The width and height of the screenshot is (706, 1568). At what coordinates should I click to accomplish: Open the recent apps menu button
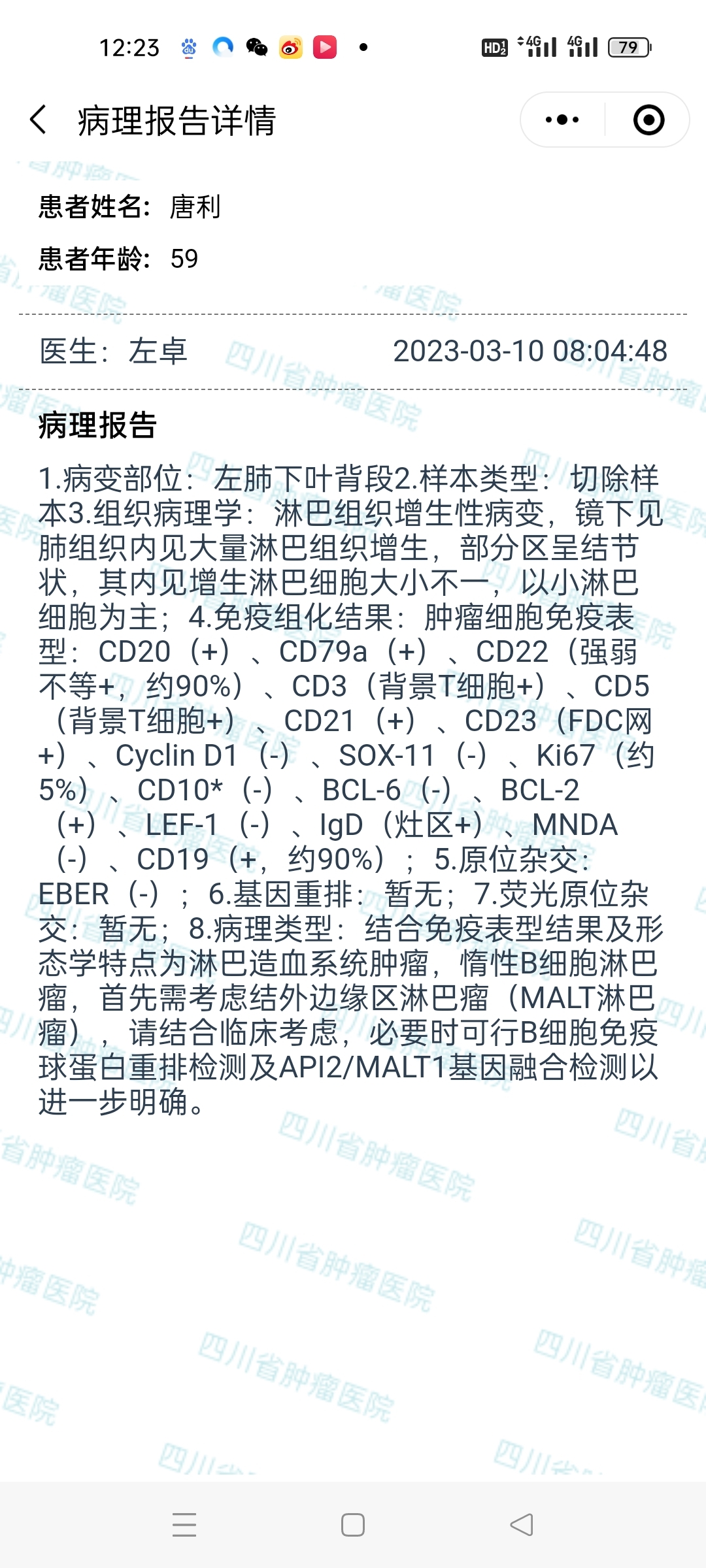point(184,1525)
